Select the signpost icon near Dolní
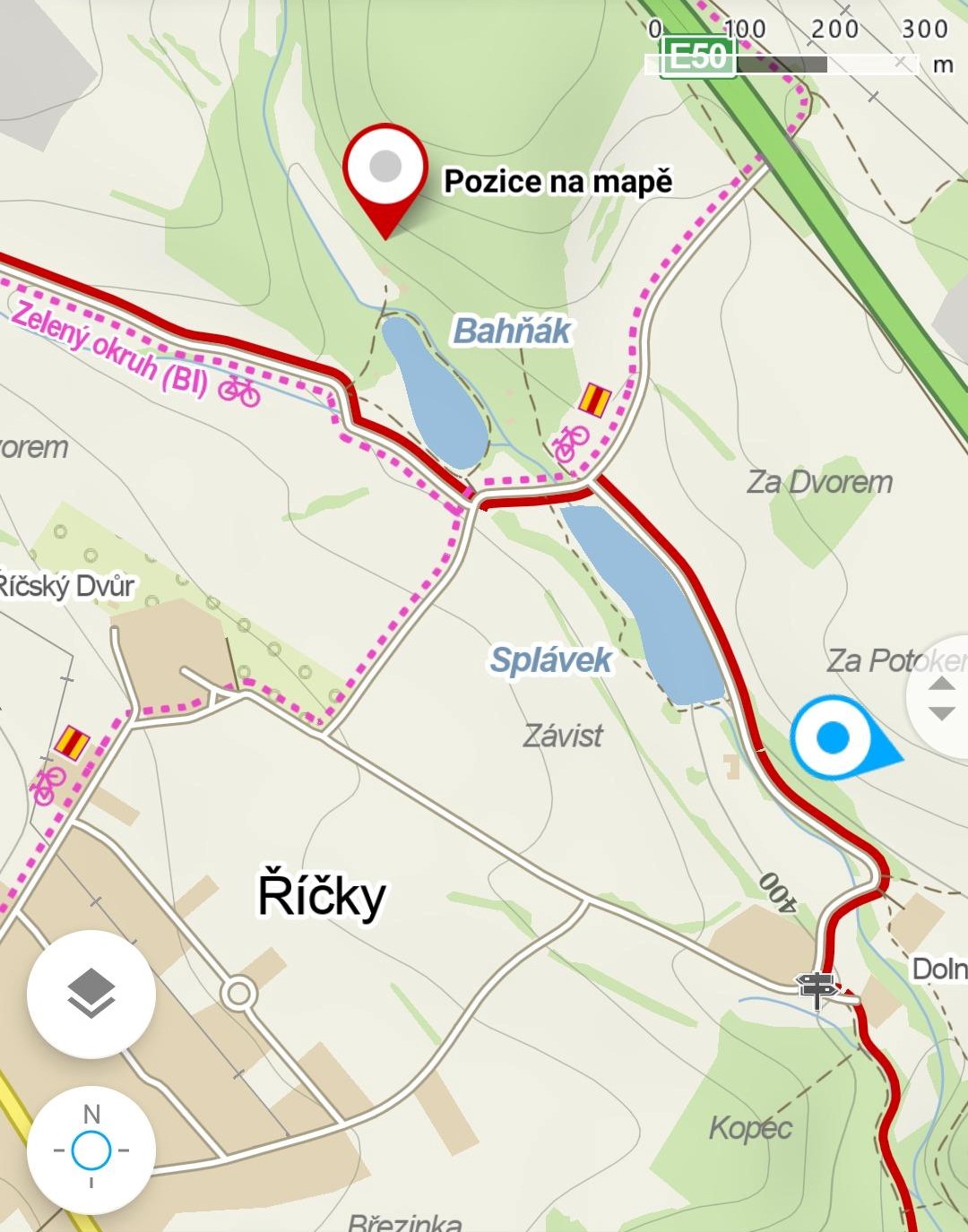This screenshot has height=1232, width=968. click(x=817, y=988)
